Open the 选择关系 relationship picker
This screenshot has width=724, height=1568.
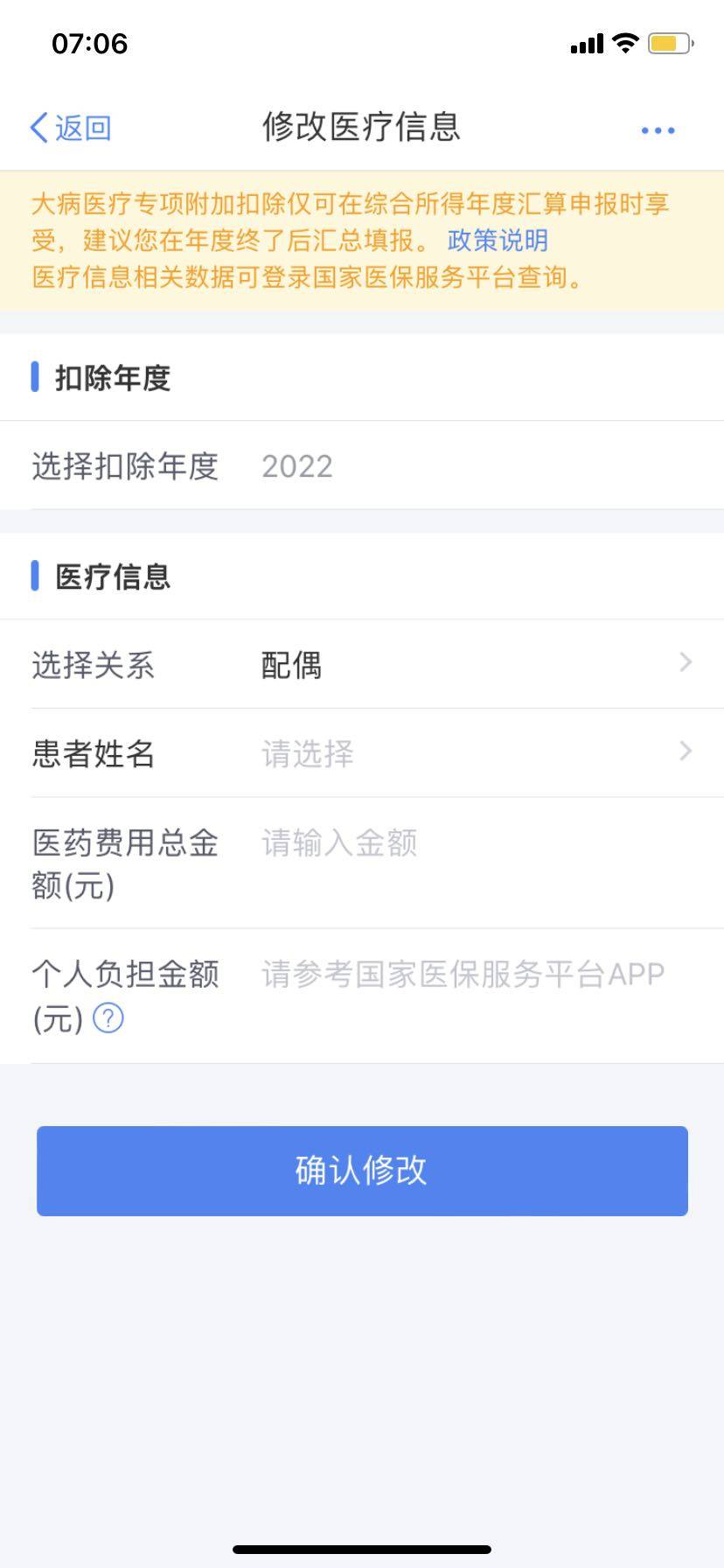(472, 665)
